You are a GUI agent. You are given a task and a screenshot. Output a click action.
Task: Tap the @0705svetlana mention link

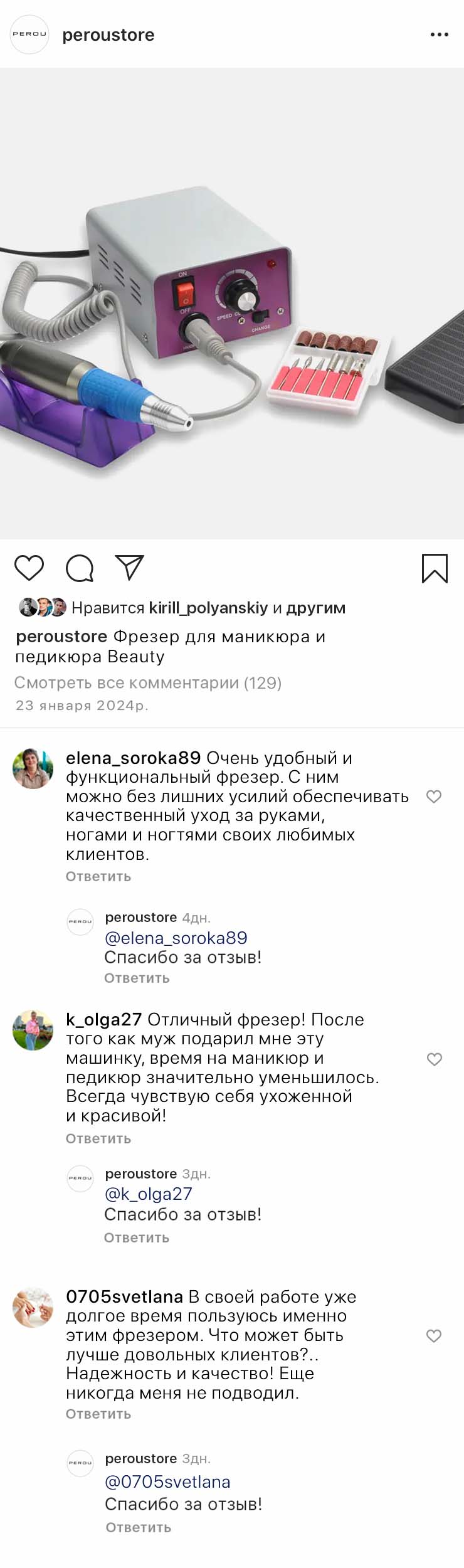point(167,1481)
